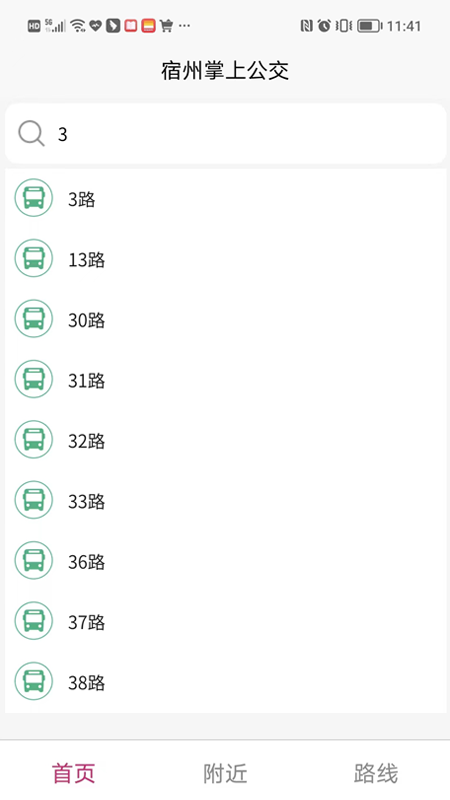The width and height of the screenshot is (450, 800).
Task: Tap the 38路 result
Action: 226,682
